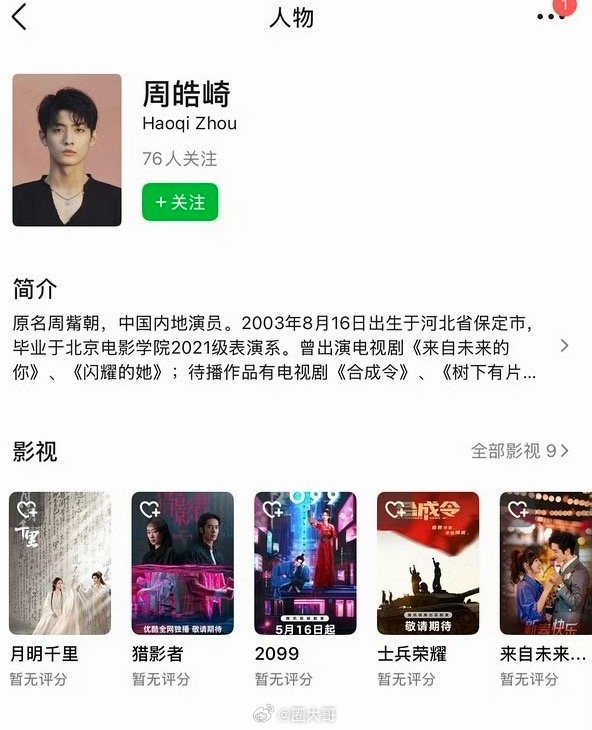
Task: Open the three-dot overflow menu
Action: 545,17
